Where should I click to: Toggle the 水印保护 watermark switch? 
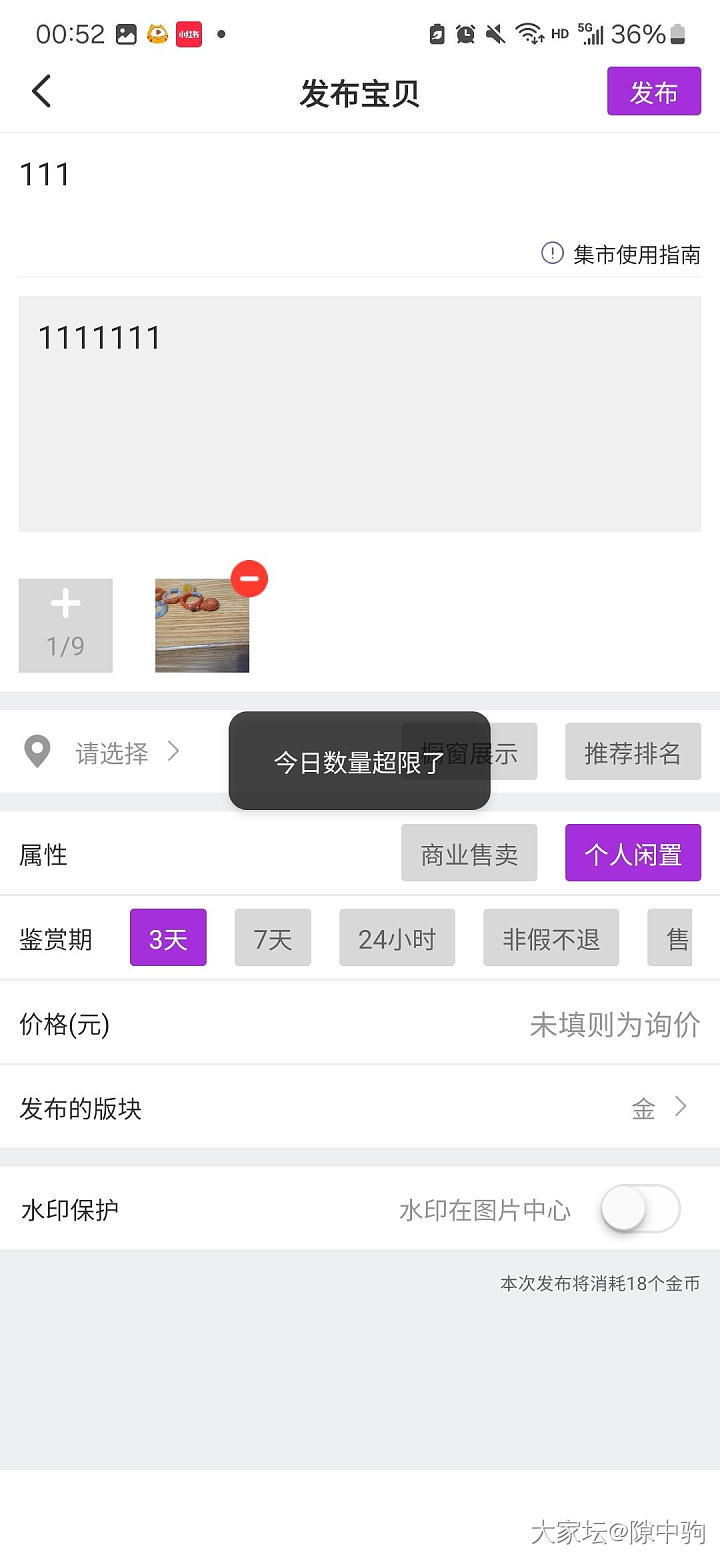pyautogui.click(x=640, y=1209)
